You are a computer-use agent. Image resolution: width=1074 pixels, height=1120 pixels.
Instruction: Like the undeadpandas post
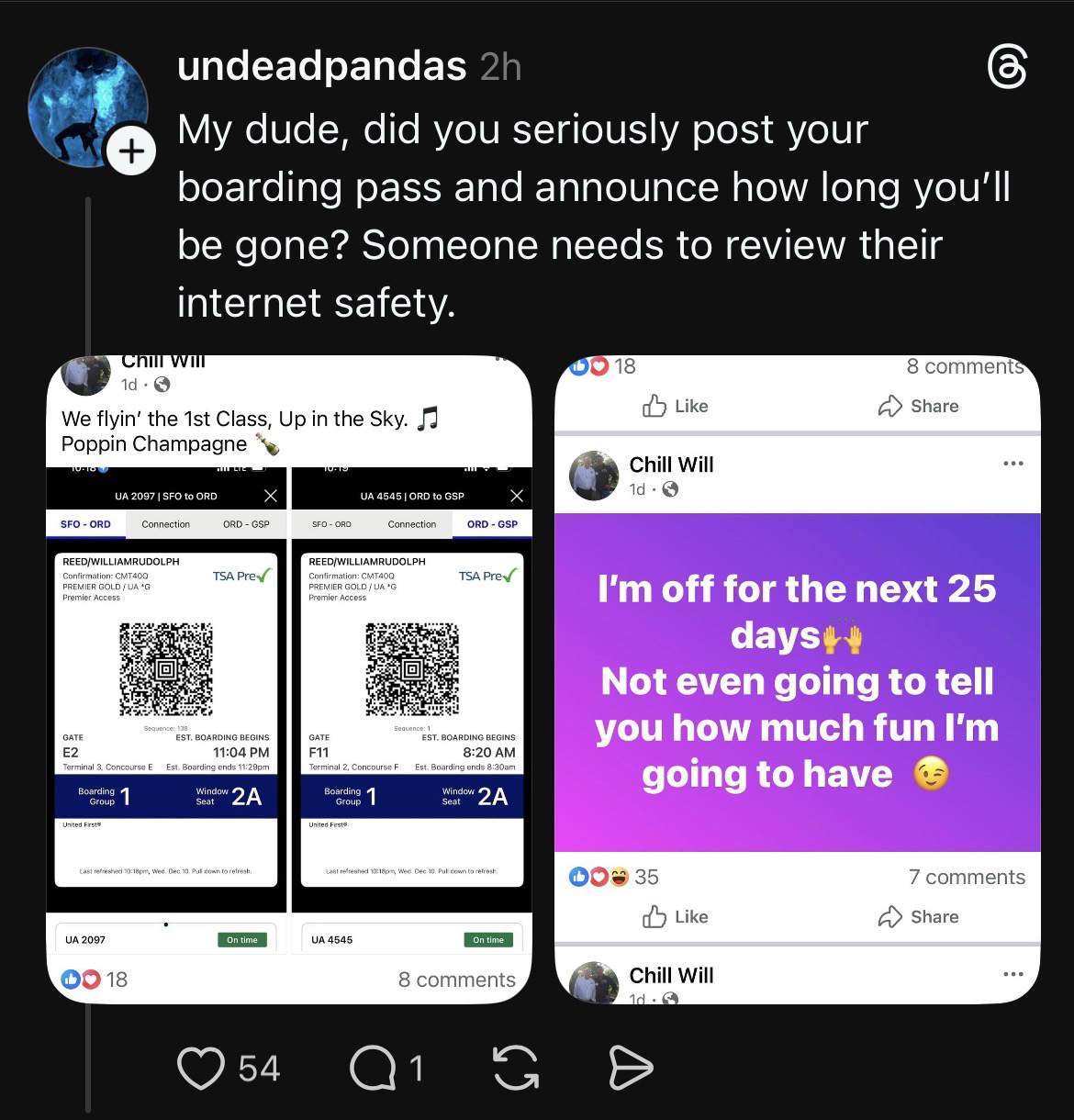click(x=201, y=1068)
